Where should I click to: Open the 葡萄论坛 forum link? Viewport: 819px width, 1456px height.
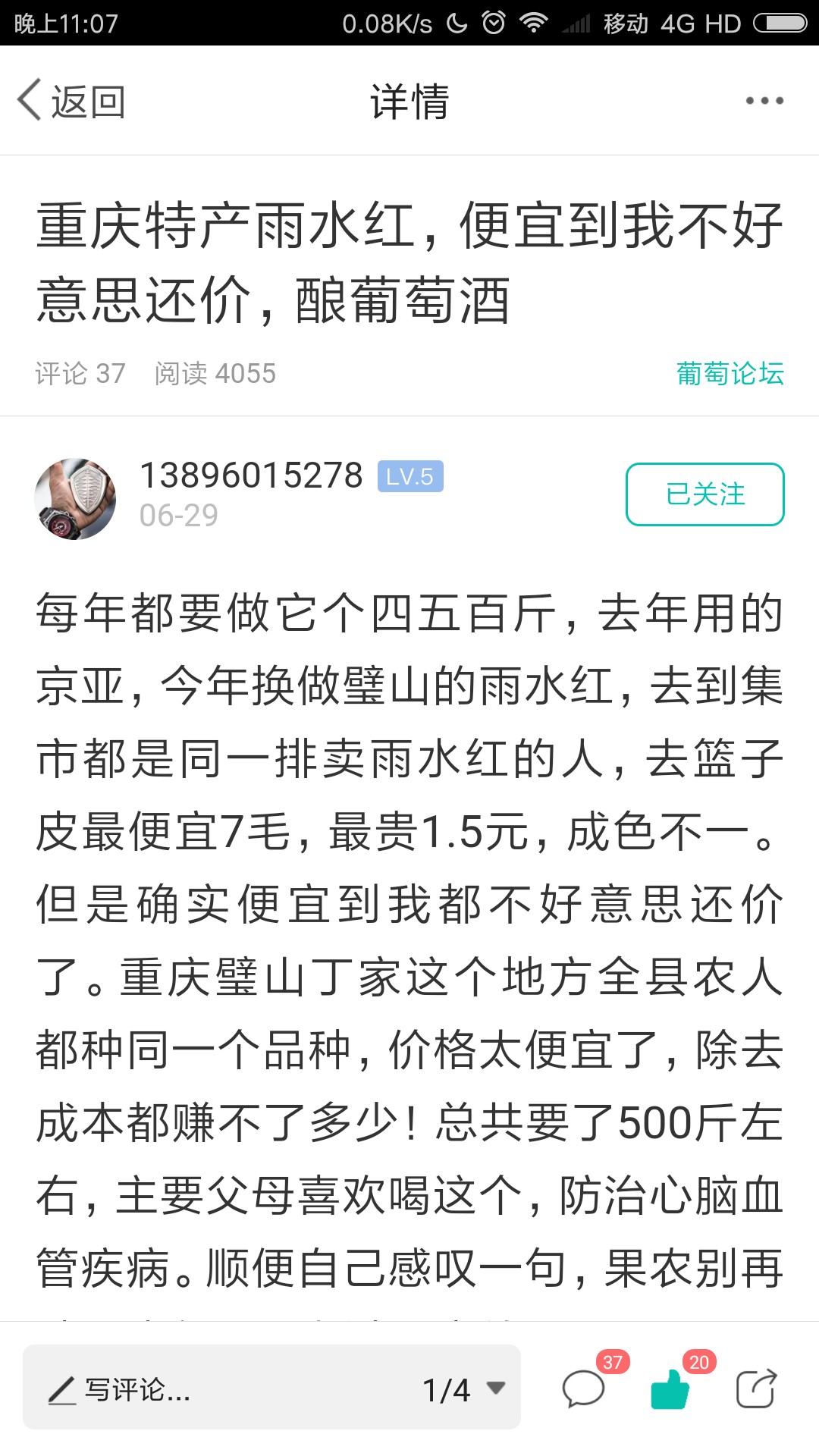(730, 373)
